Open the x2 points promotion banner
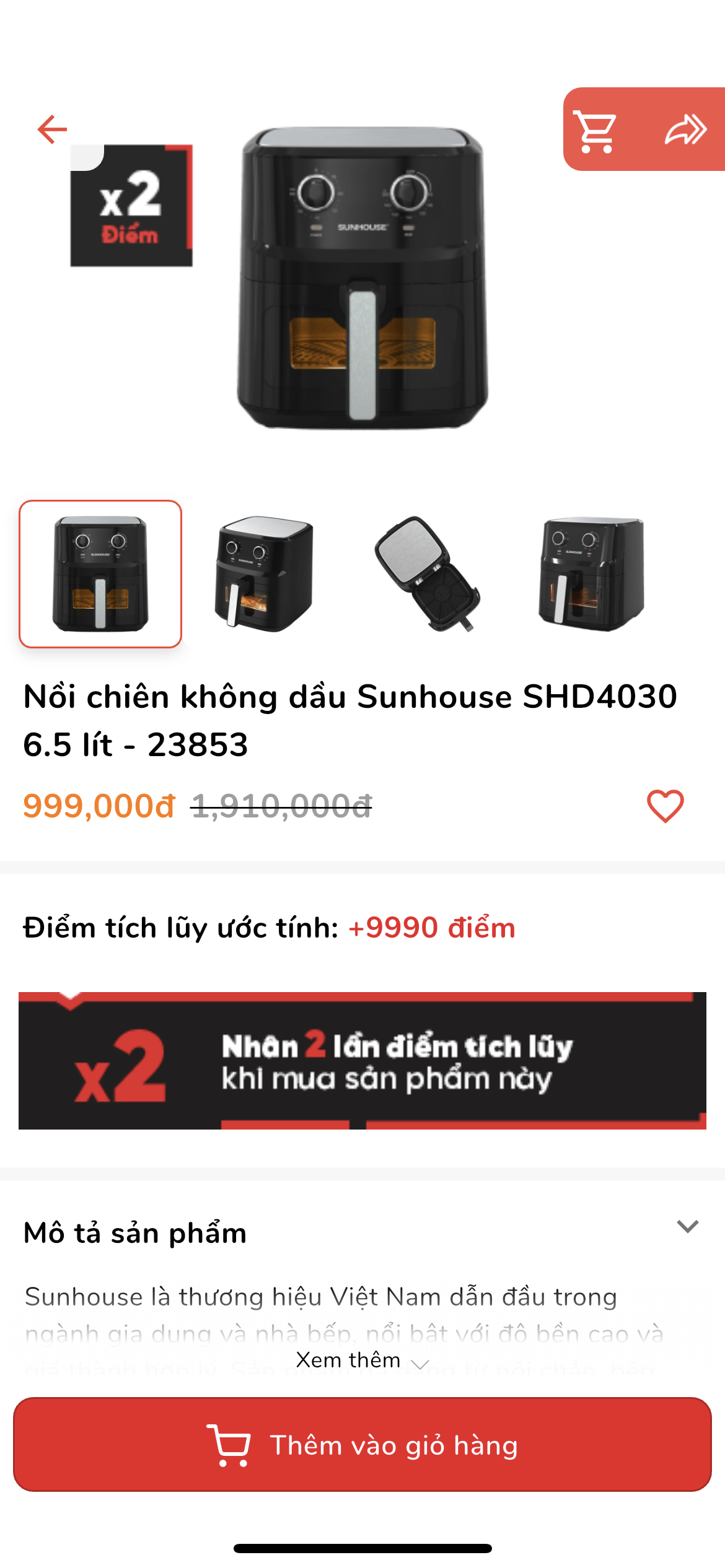Image resolution: width=725 pixels, height=1568 pixels. (362, 1061)
